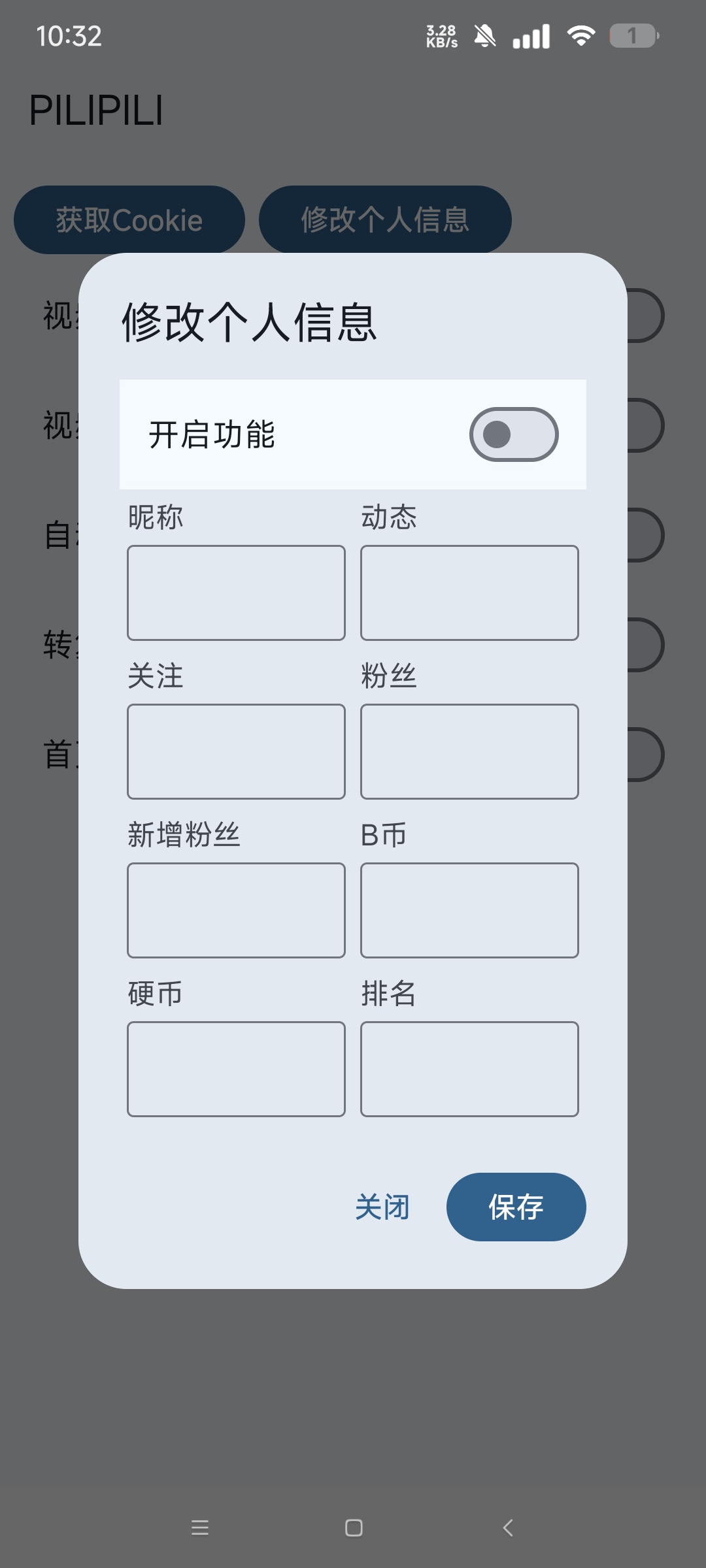
Task: Click the 昵称 input box
Action: (x=236, y=592)
